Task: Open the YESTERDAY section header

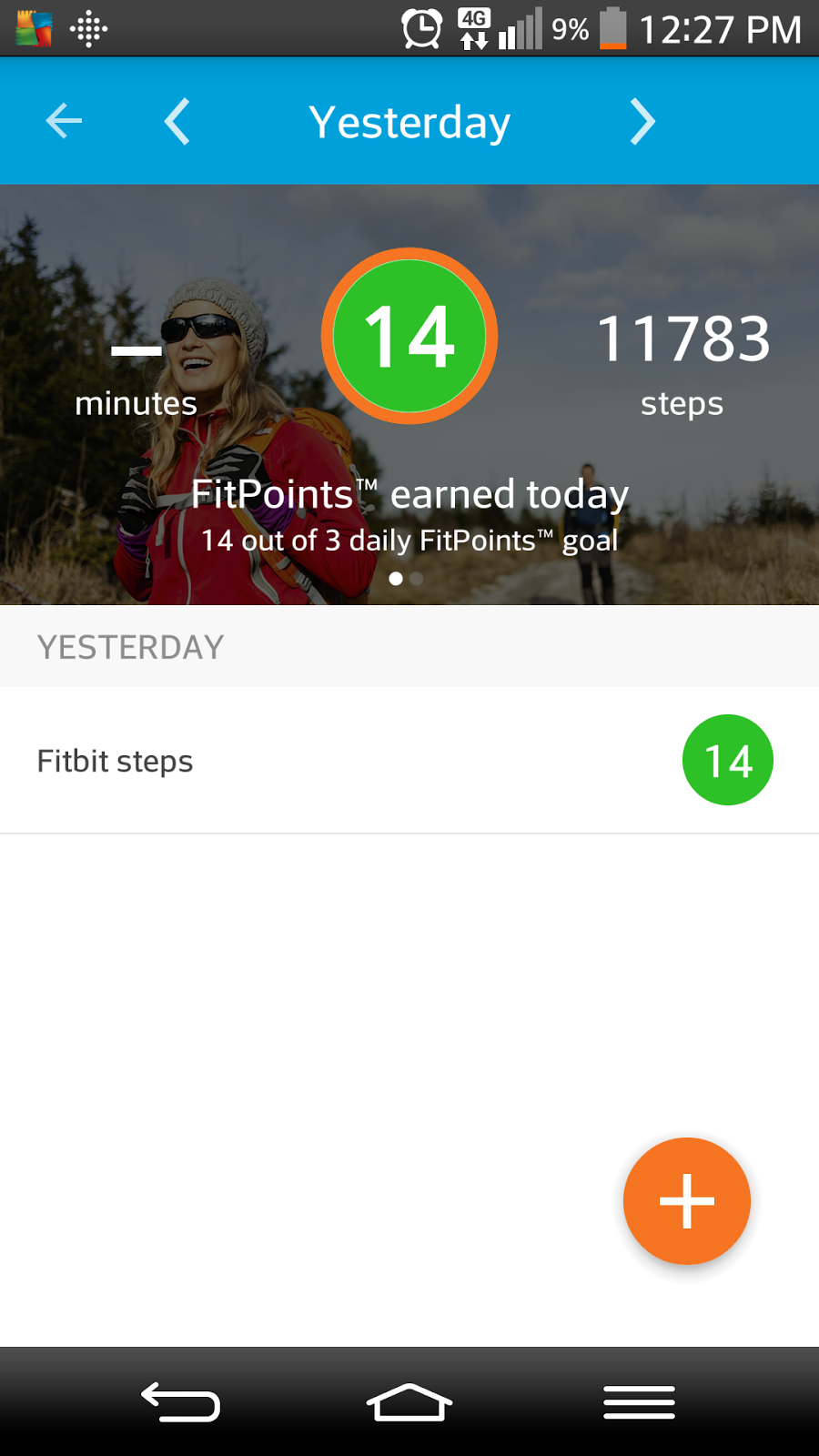Action: (129, 646)
